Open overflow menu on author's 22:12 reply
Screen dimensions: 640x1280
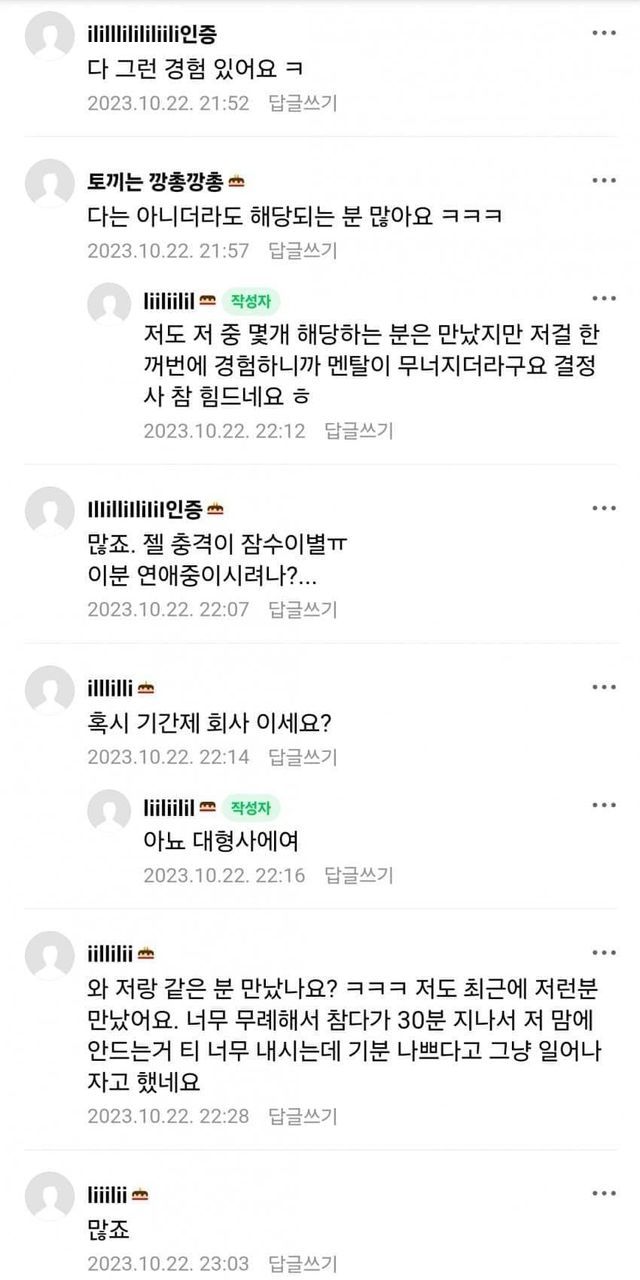603,299
